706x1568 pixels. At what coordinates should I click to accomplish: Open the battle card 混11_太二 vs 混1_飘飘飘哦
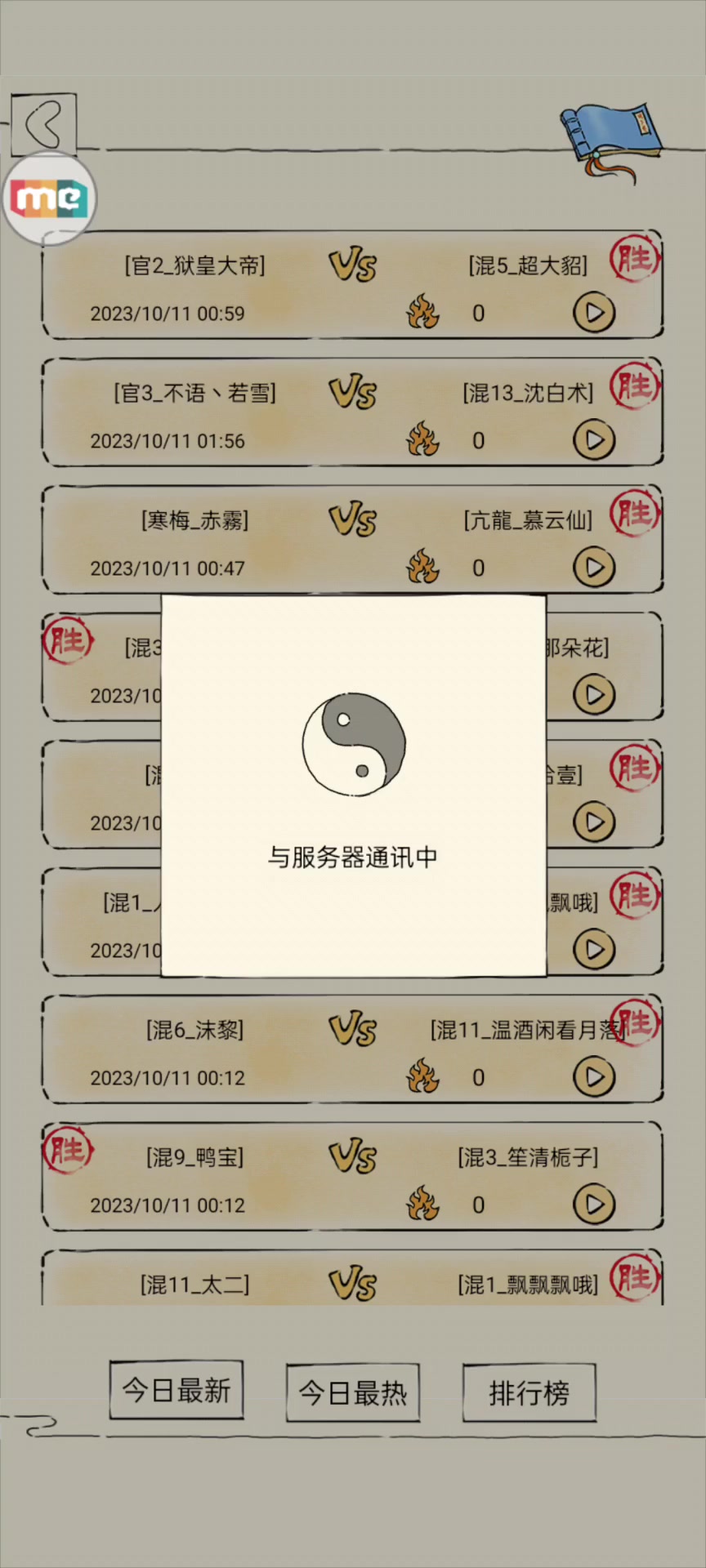(x=352, y=1277)
